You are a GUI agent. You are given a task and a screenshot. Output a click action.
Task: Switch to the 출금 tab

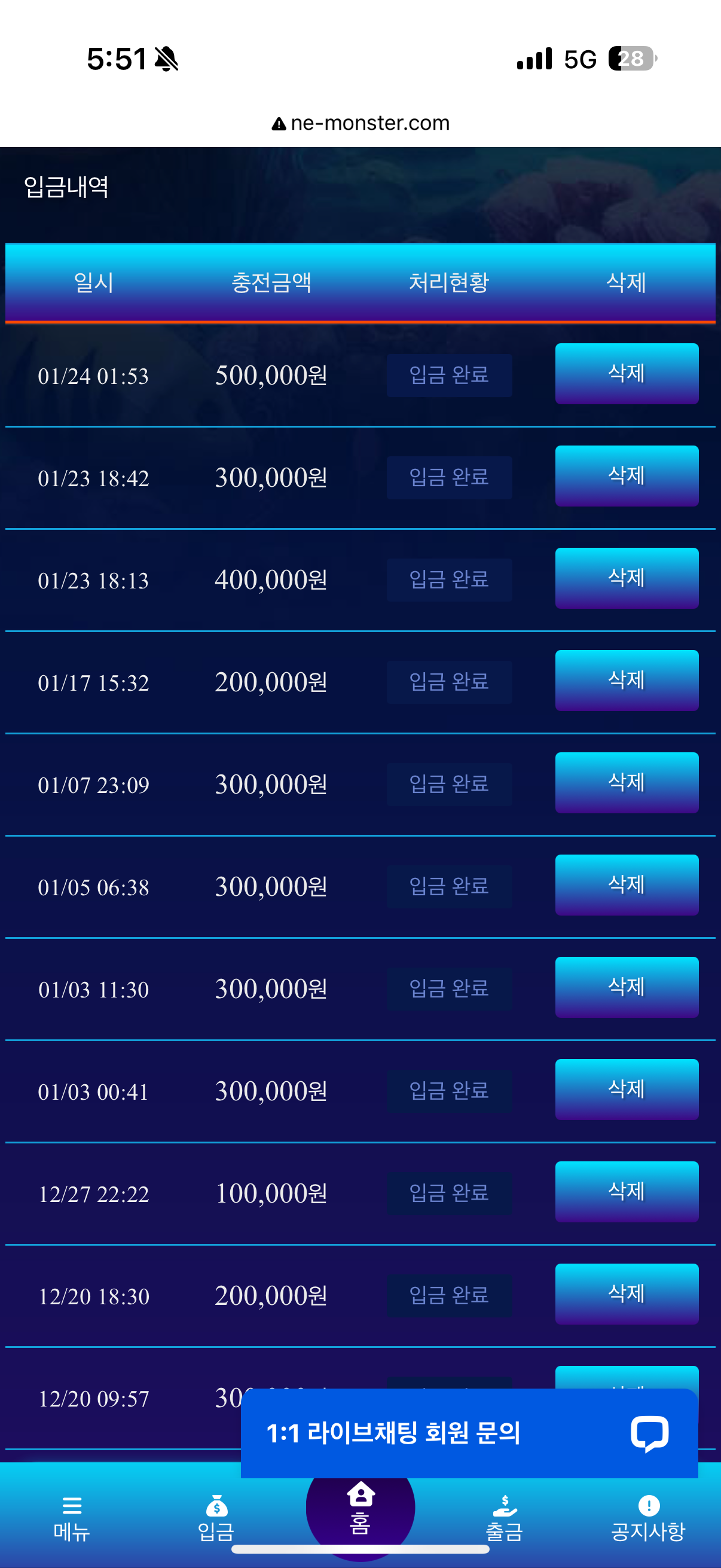pos(505,1518)
